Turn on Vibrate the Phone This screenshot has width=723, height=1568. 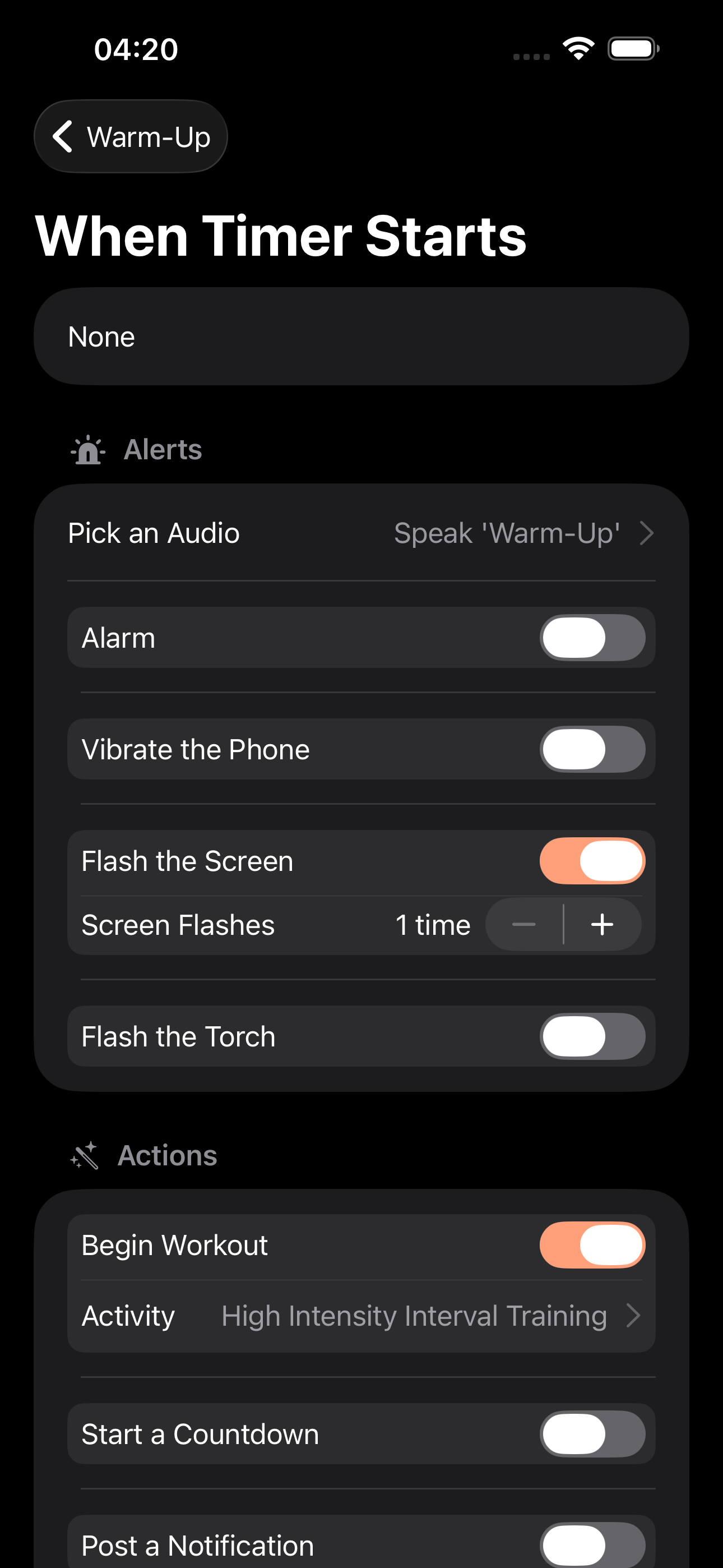click(x=592, y=749)
